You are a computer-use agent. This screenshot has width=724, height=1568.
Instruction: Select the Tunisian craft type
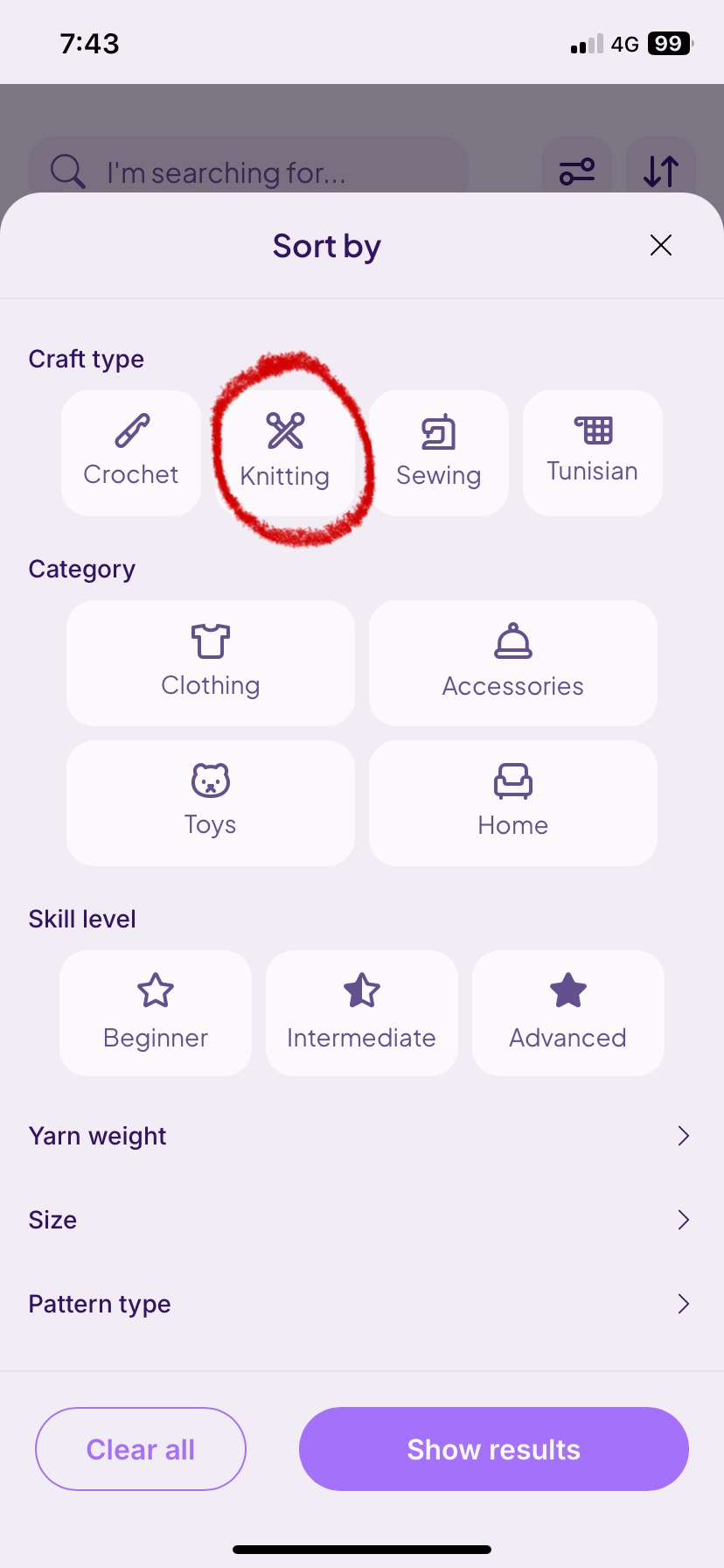click(592, 452)
